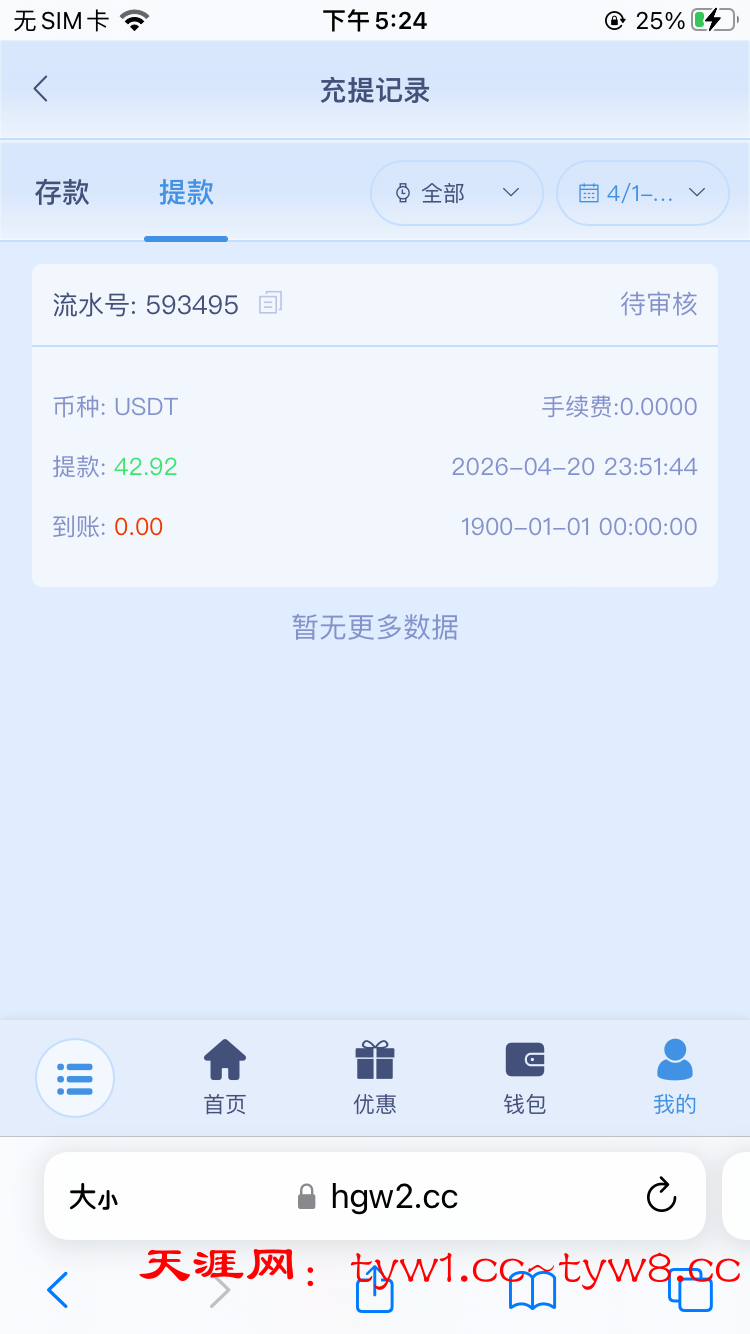Tap the calendar icon in date filter

tap(590, 192)
